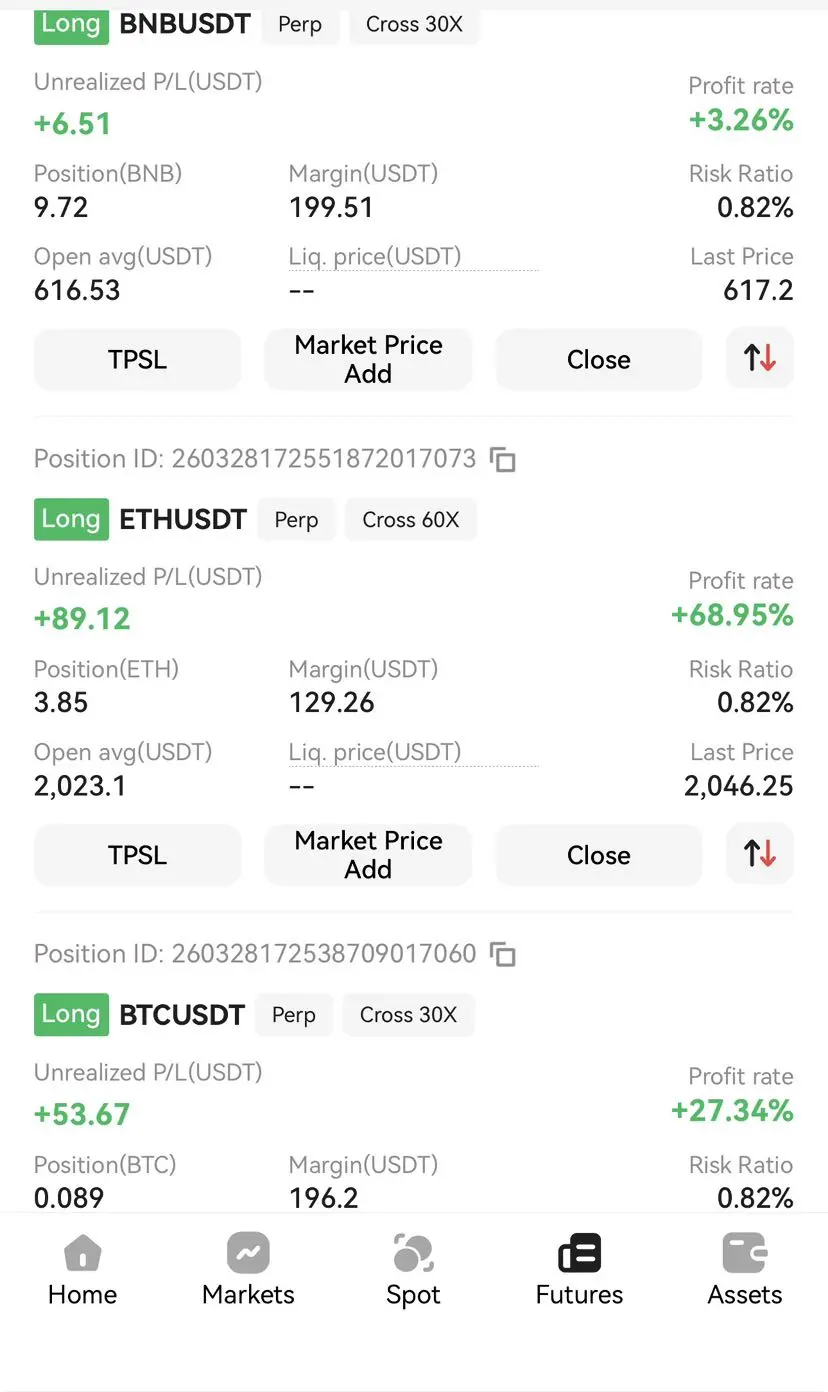Tap the reverse arrows icon for BNBUSDT

(760, 358)
